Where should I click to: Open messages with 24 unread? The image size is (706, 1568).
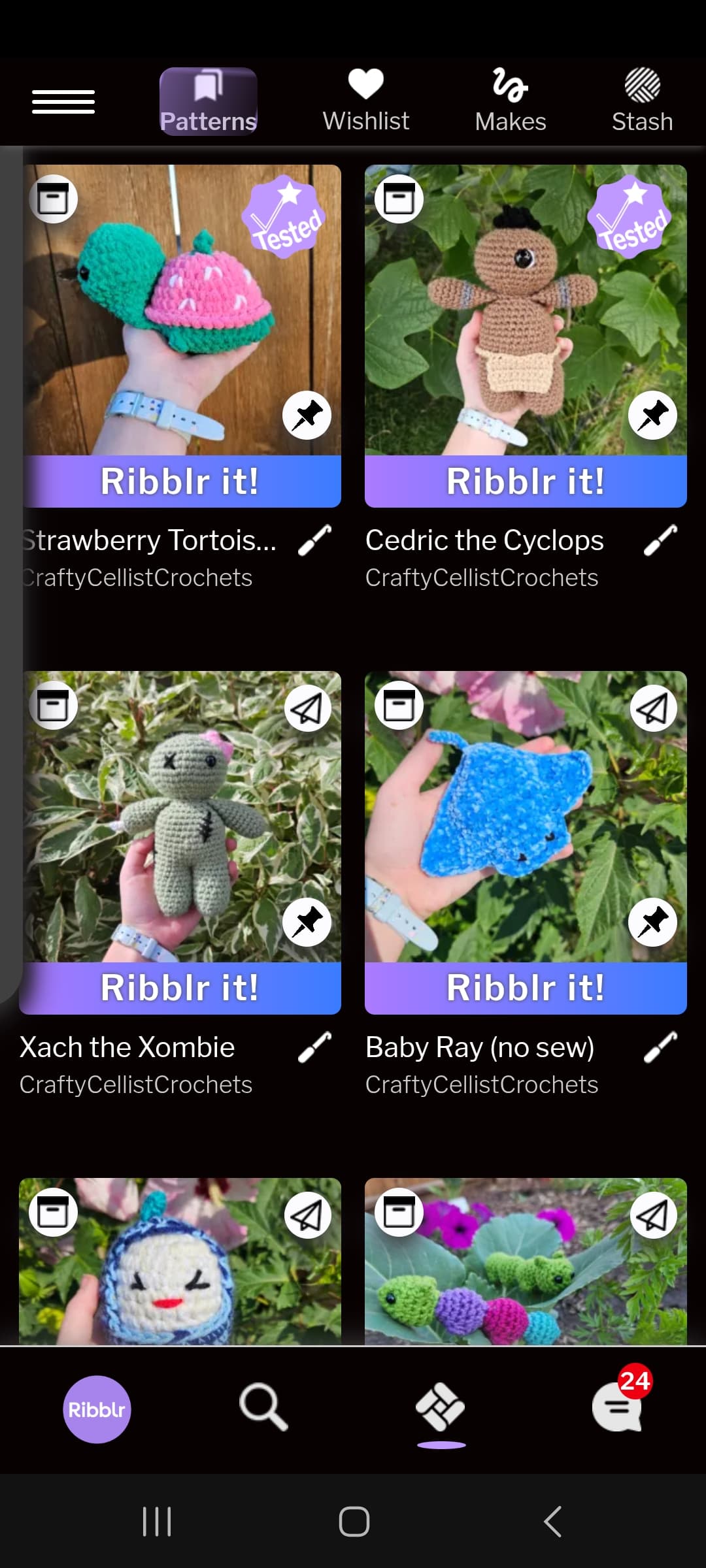coord(618,1407)
